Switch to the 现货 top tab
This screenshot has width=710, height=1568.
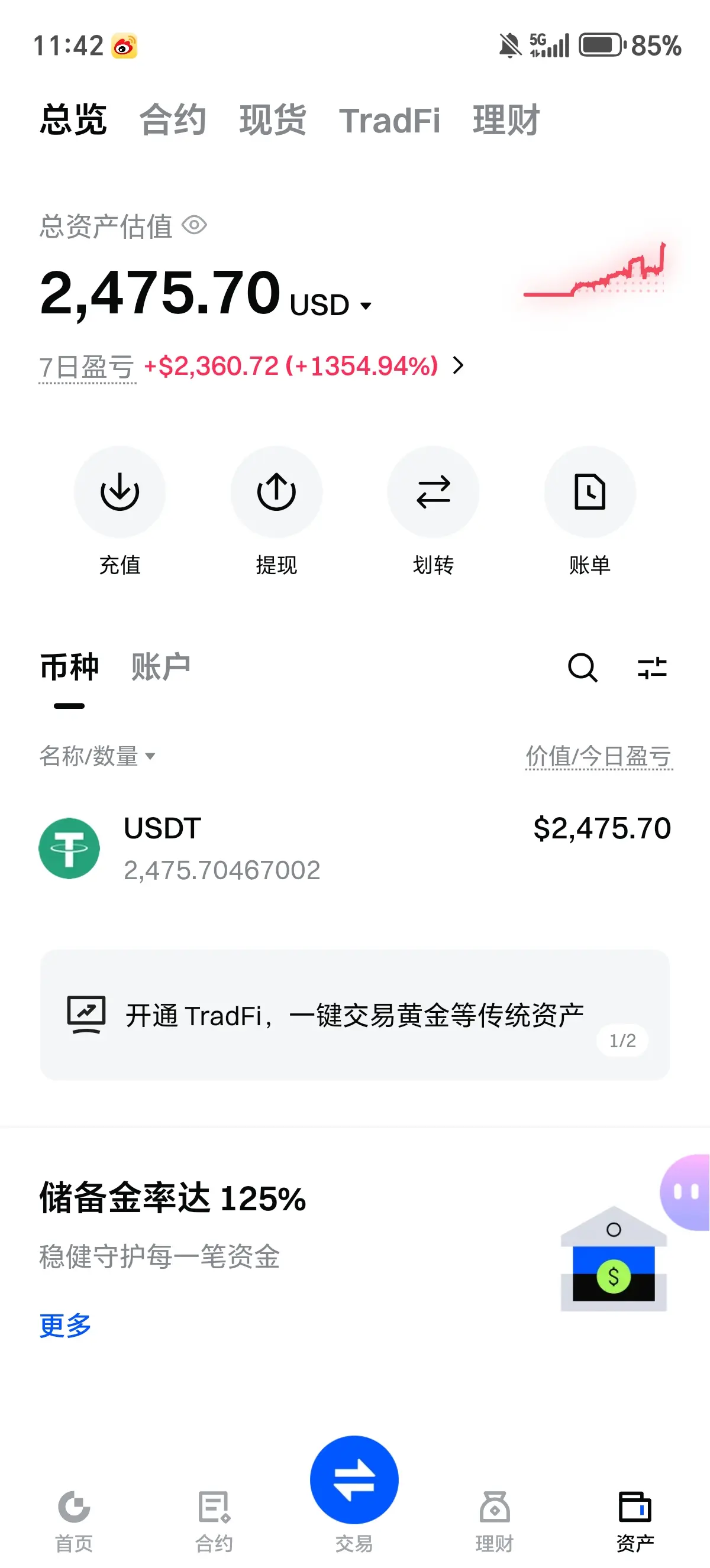point(272,120)
